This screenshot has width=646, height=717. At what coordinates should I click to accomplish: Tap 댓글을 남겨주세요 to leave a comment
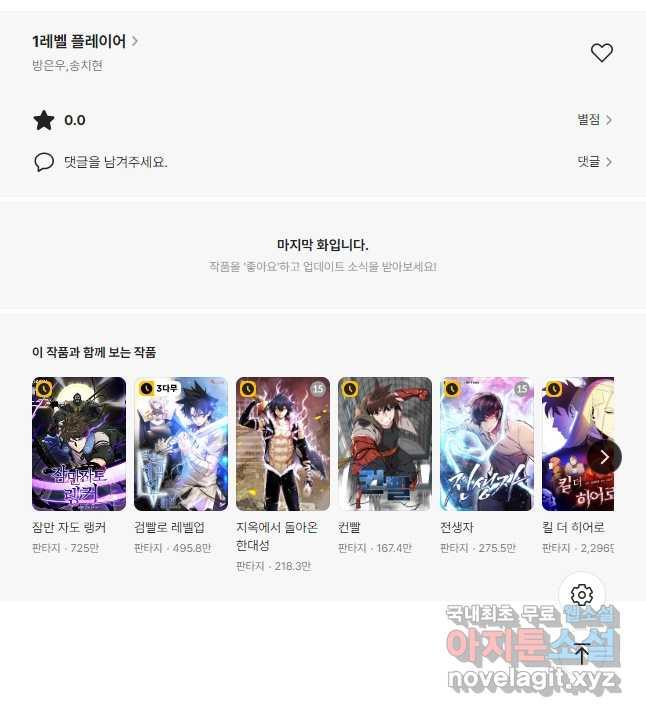(115, 161)
